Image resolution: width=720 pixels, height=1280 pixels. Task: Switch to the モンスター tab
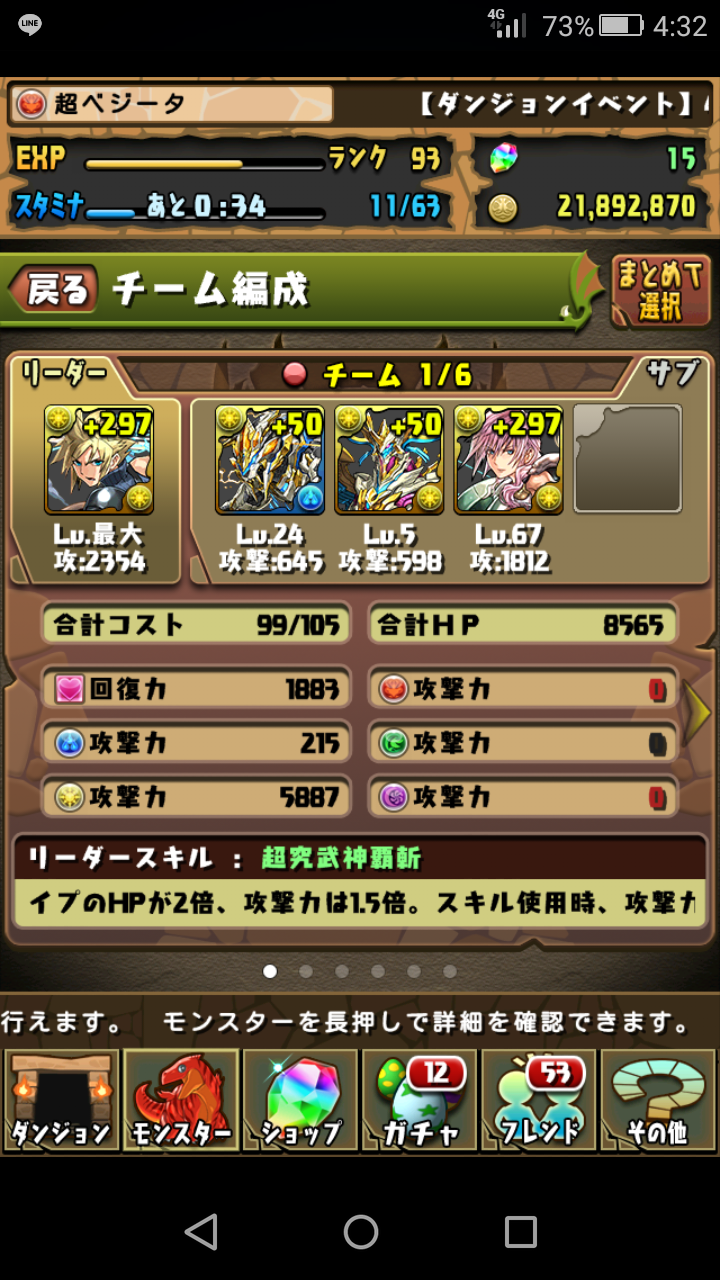click(181, 1101)
